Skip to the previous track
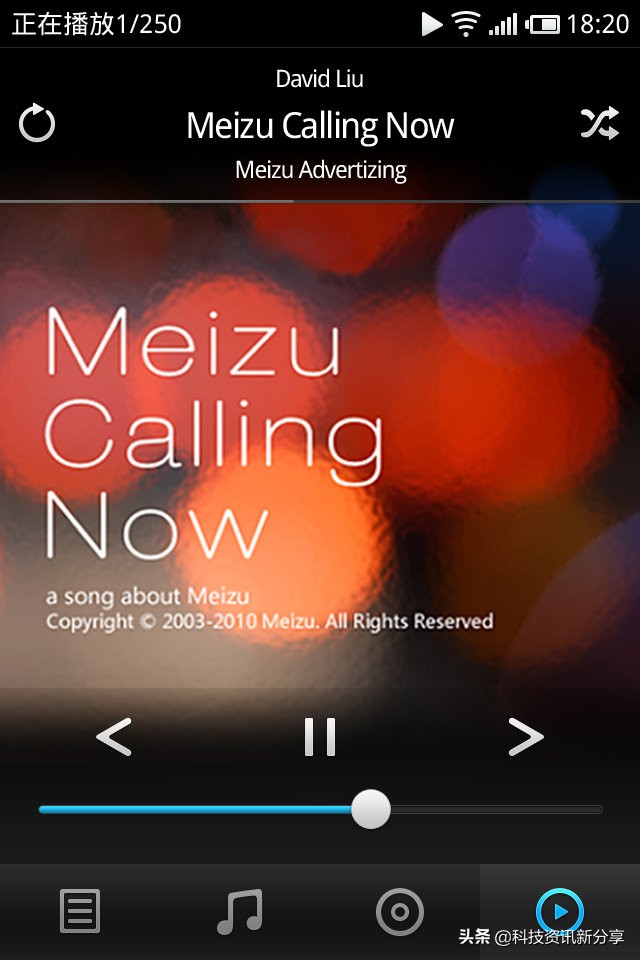Viewport: 640px width, 960px height. pos(114,738)
